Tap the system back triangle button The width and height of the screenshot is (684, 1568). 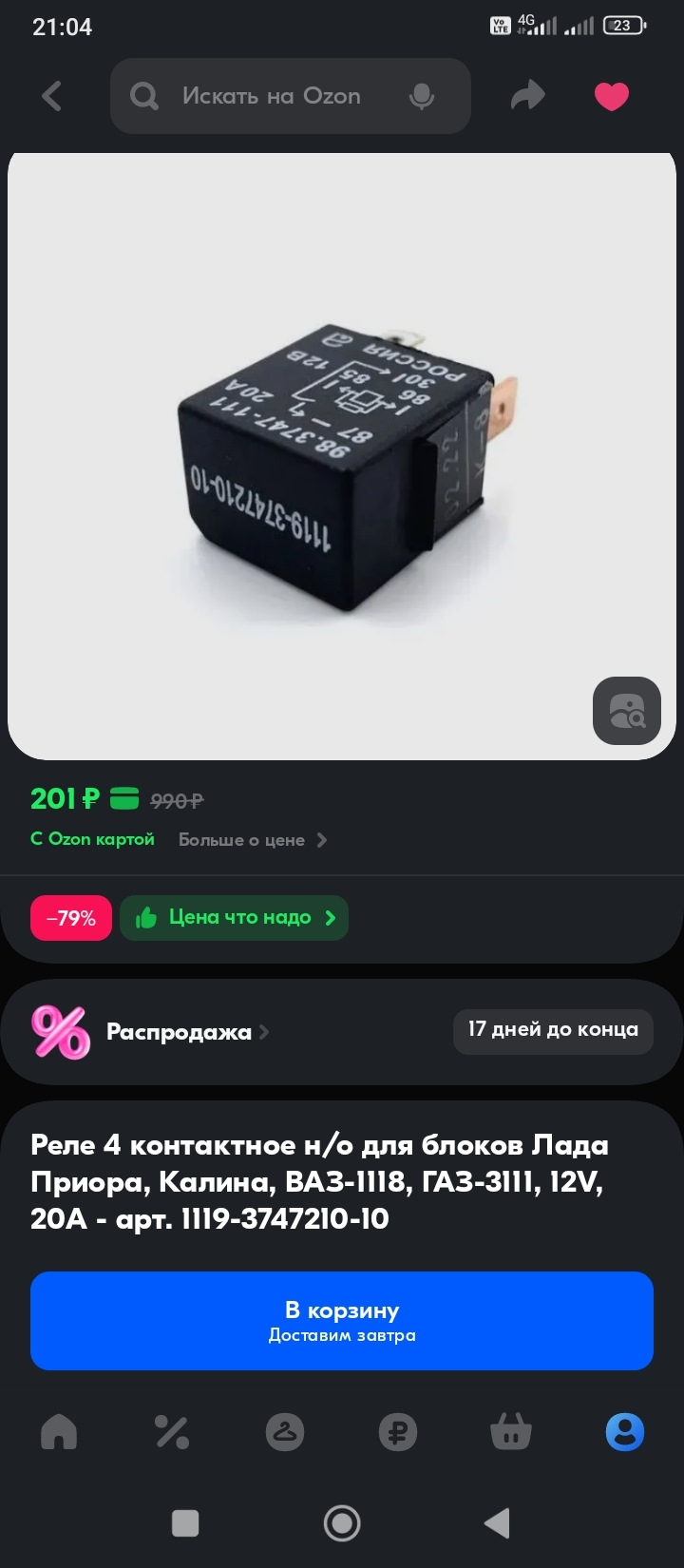[497, 1523]
